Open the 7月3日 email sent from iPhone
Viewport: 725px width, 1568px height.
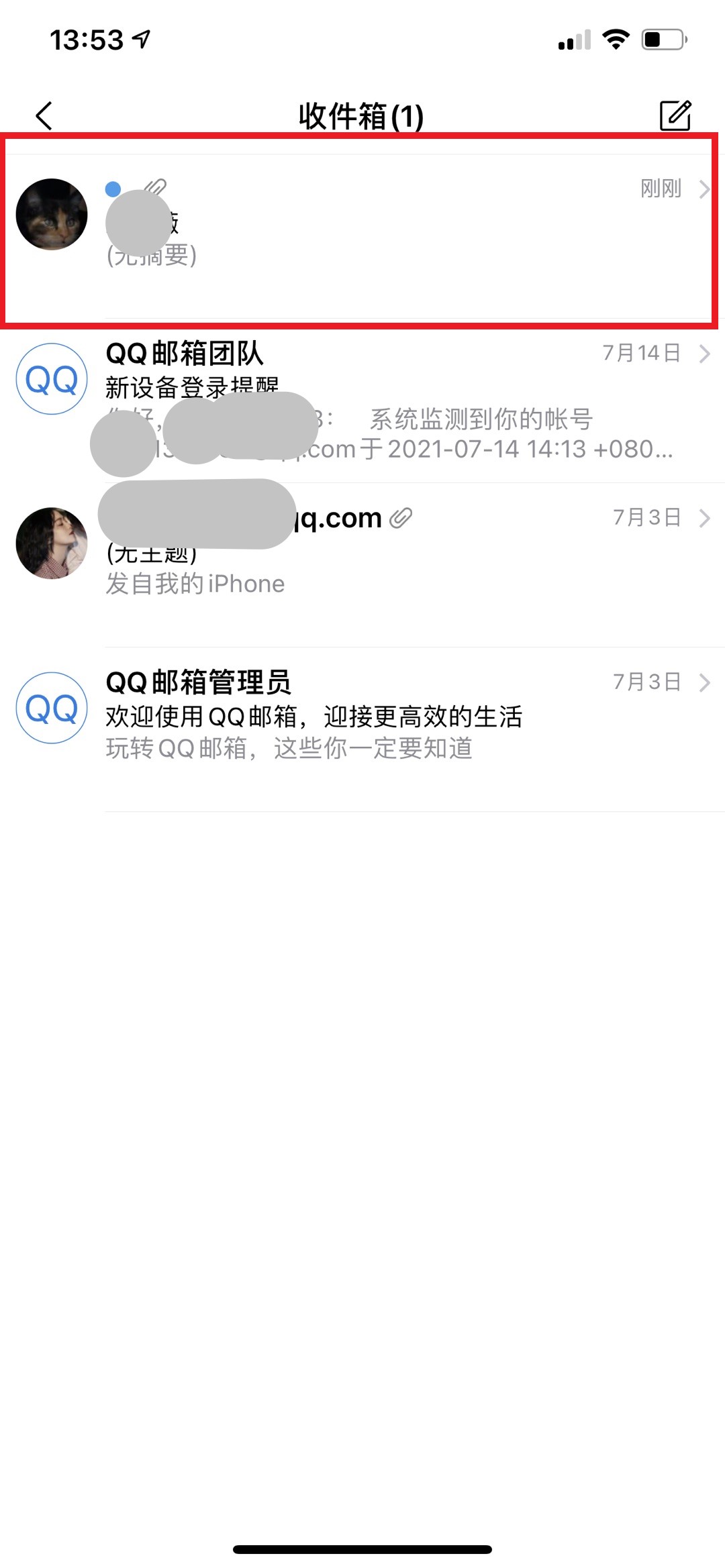click(x=362, y=565)
